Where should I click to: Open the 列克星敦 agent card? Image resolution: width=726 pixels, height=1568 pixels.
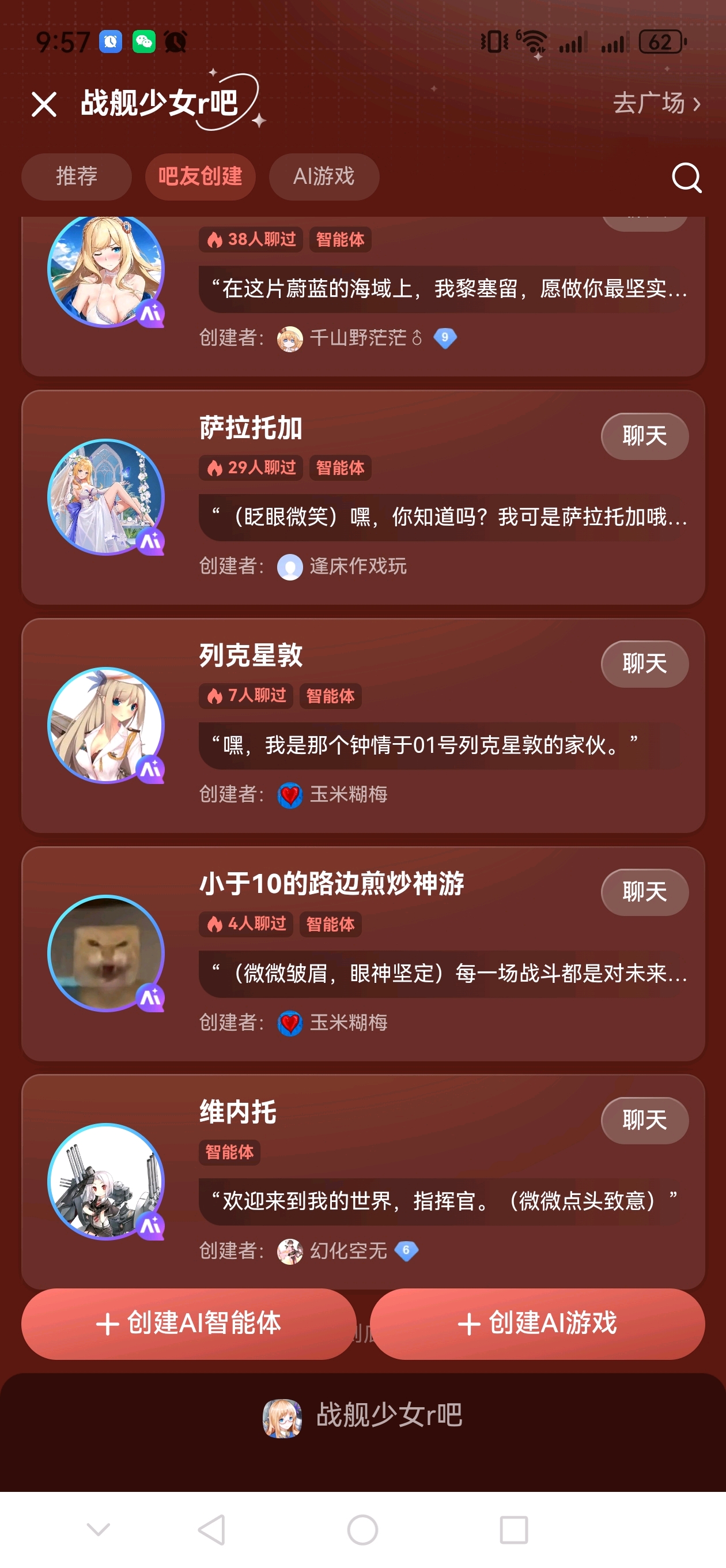tap(251, 655)
